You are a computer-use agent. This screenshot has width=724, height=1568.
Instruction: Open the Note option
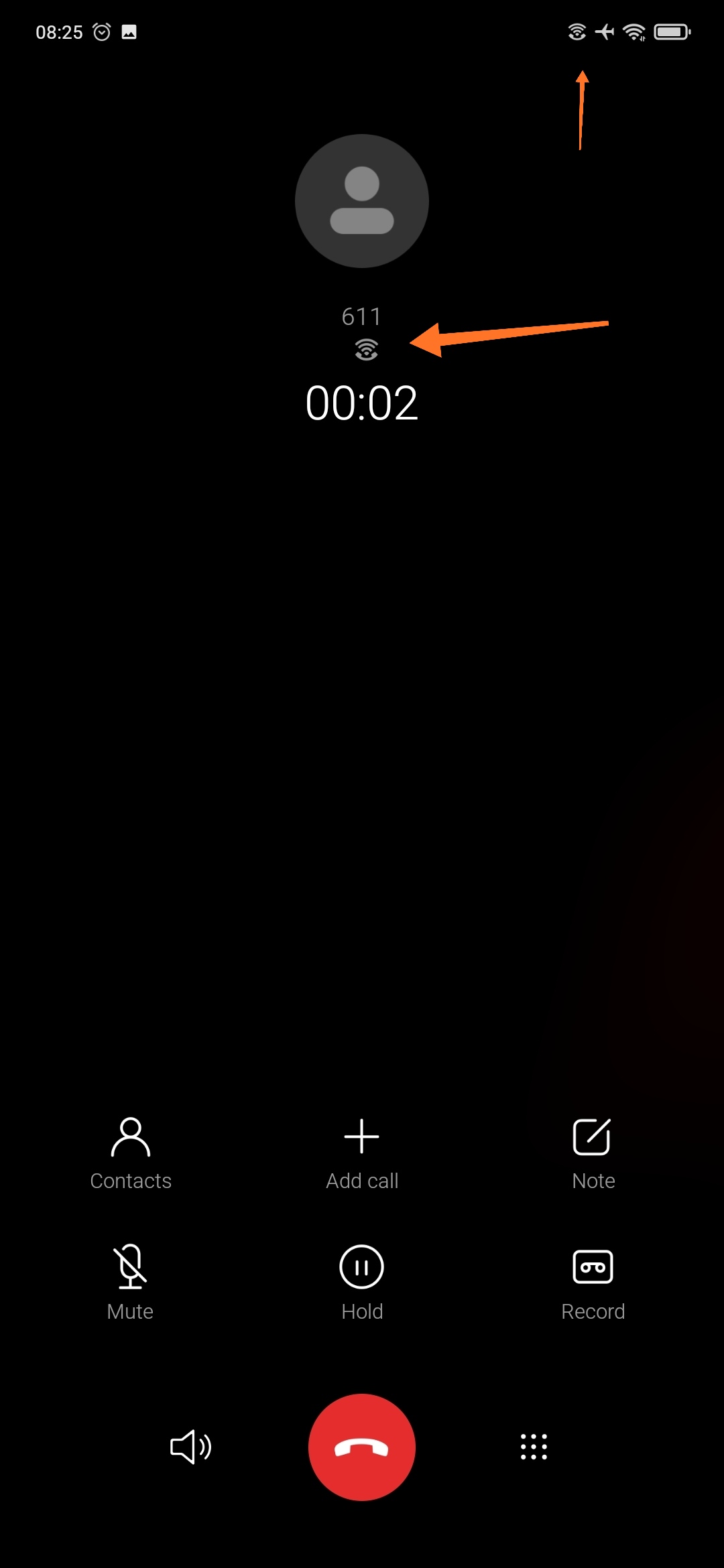tap(593, 1153)
